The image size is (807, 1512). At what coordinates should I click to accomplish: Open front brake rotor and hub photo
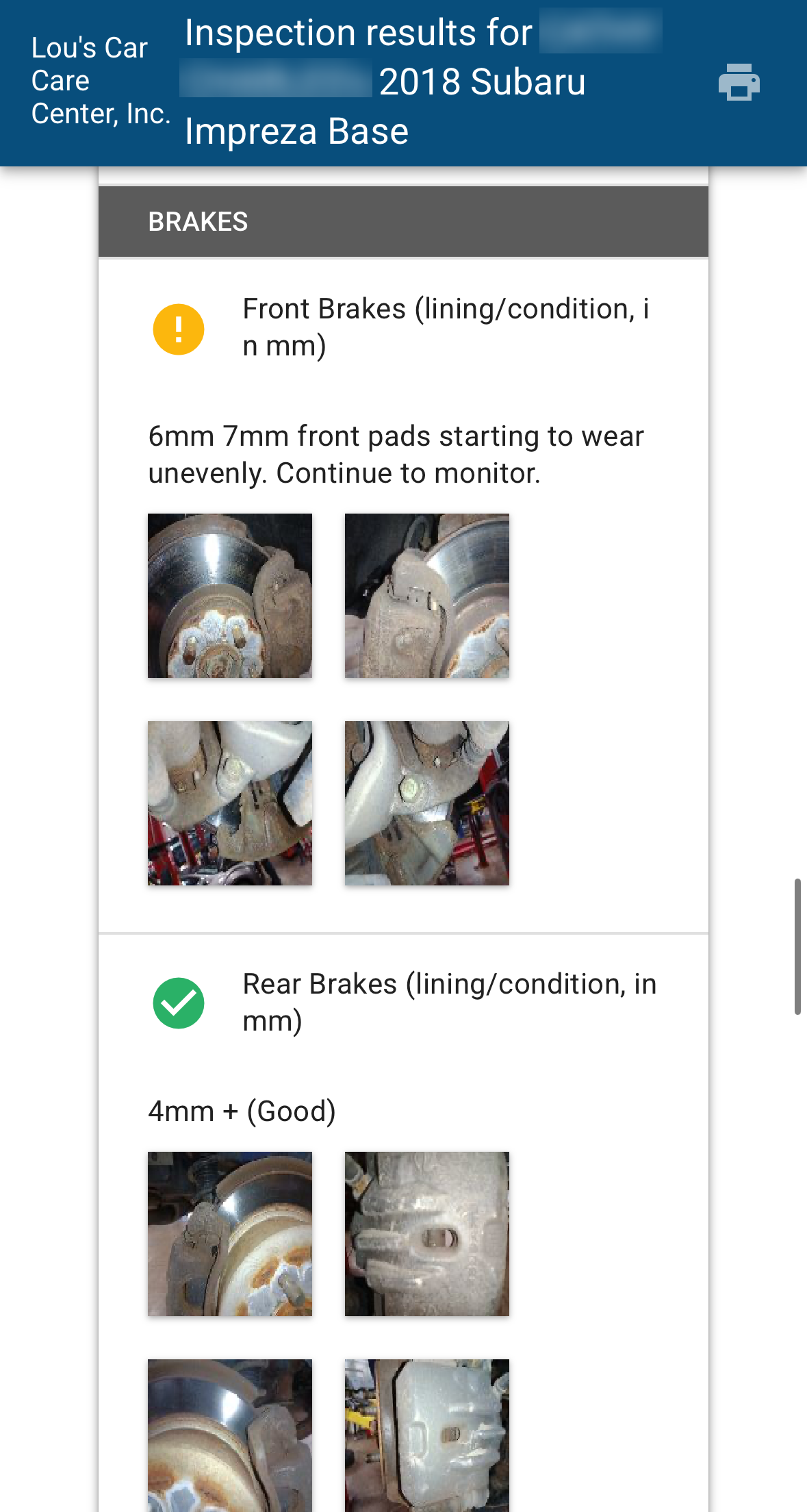pos(230,596)
